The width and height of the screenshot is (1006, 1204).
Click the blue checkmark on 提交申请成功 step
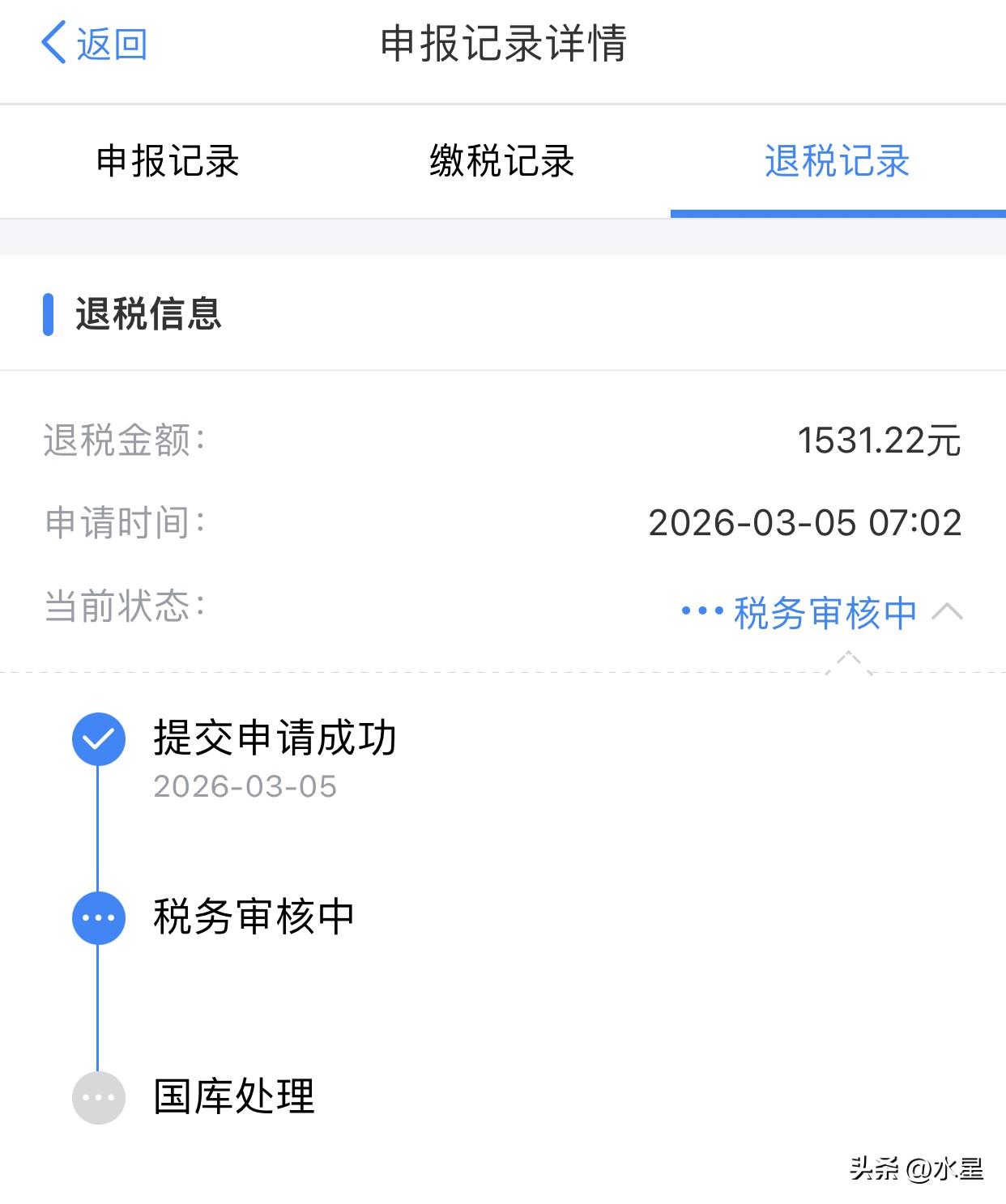click(98, 737)
